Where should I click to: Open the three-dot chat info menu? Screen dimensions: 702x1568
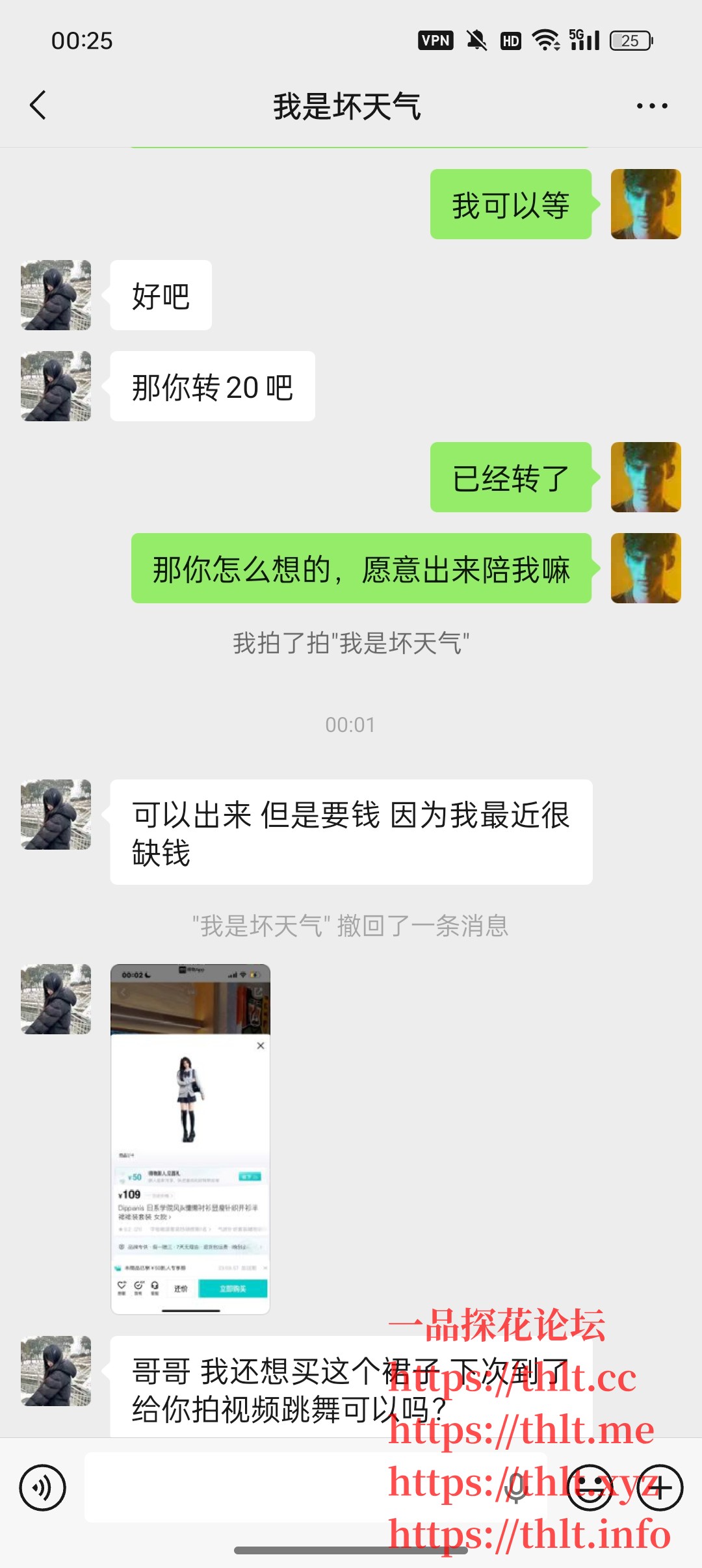tap(651, 106)
